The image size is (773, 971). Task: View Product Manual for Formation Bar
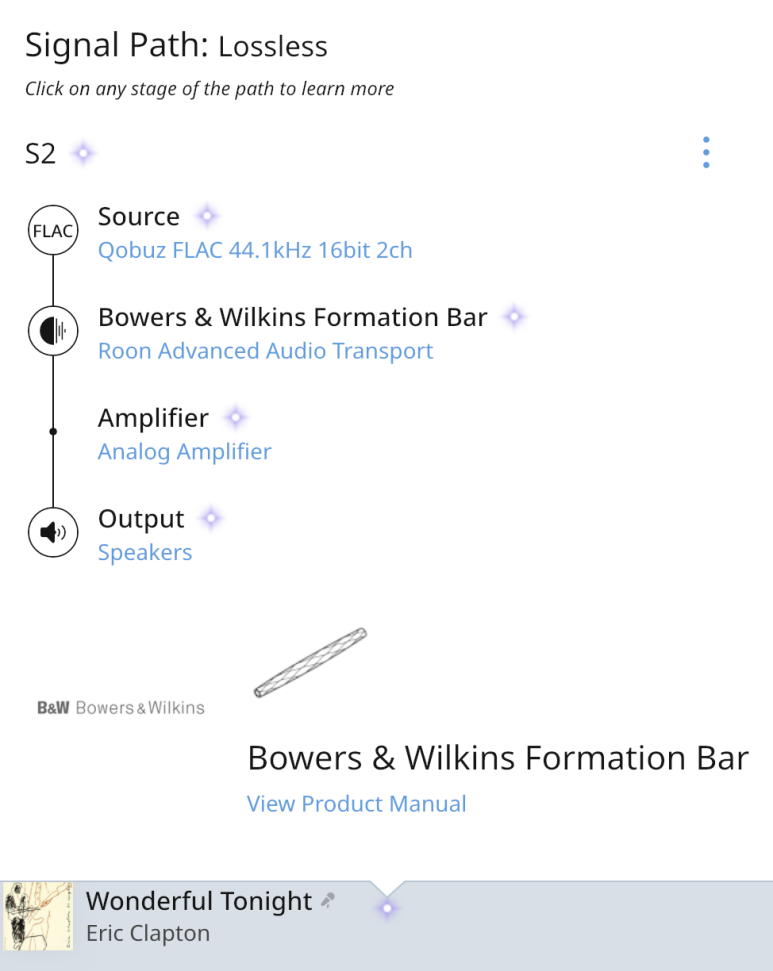356,804
